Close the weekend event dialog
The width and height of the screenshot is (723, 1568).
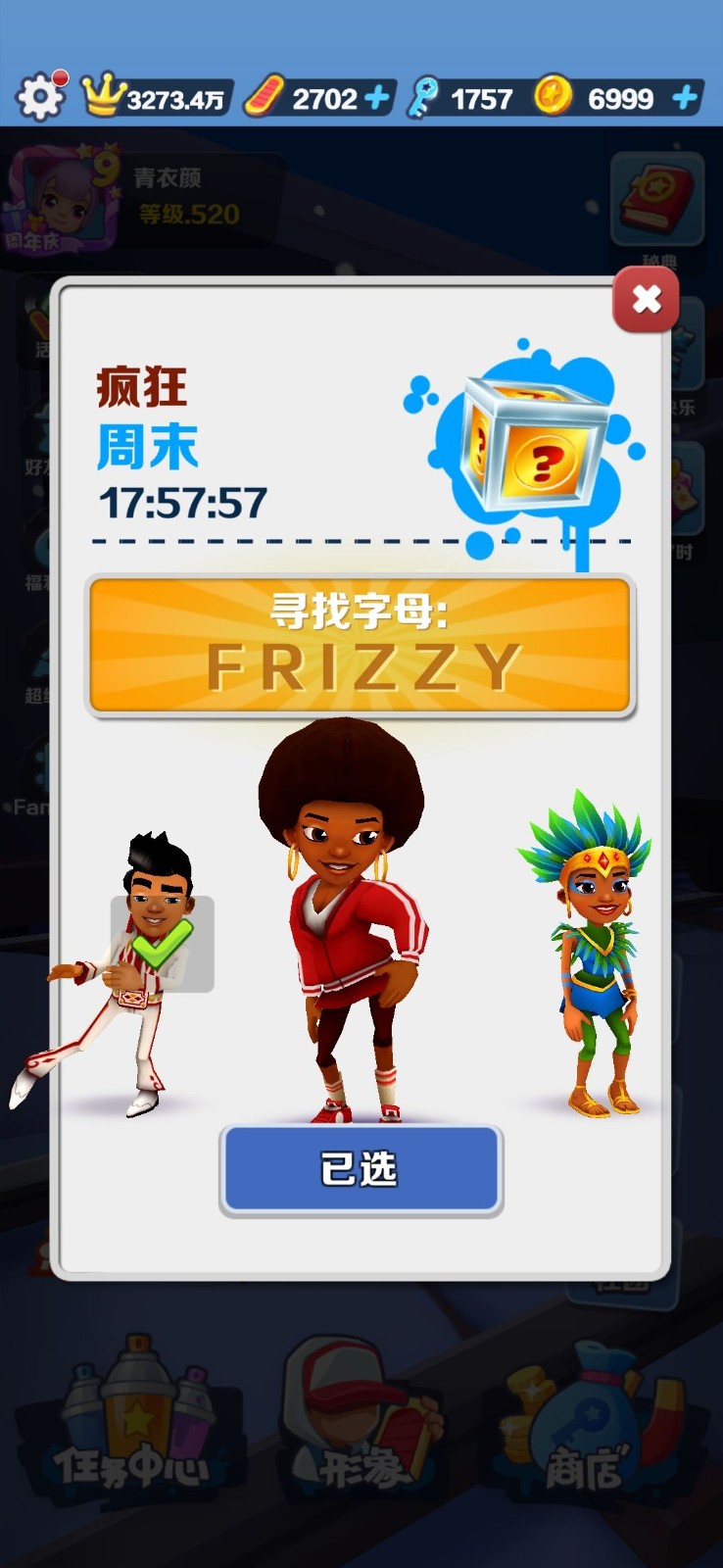pos(646,300)
